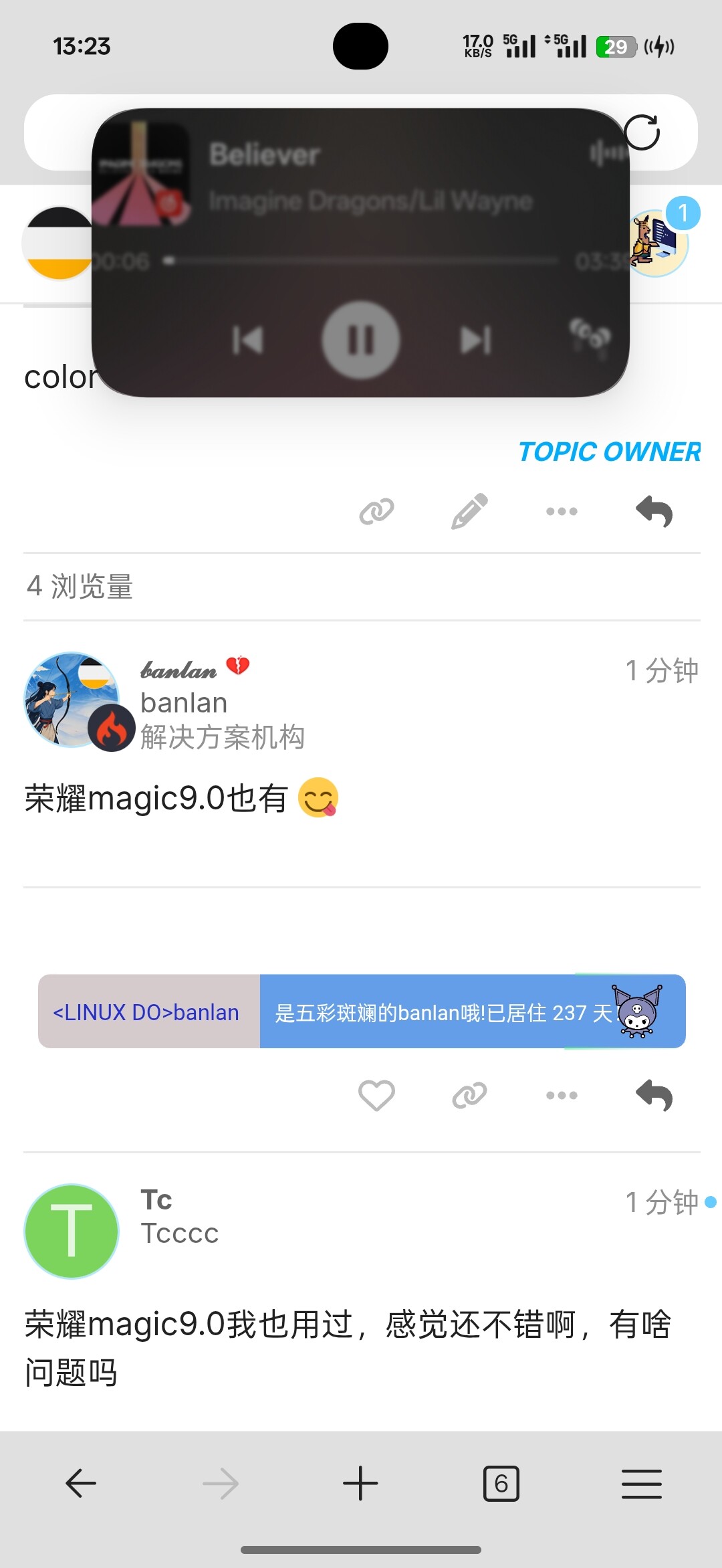Copy link of the topic owner's post

click(x=376, y=512)
